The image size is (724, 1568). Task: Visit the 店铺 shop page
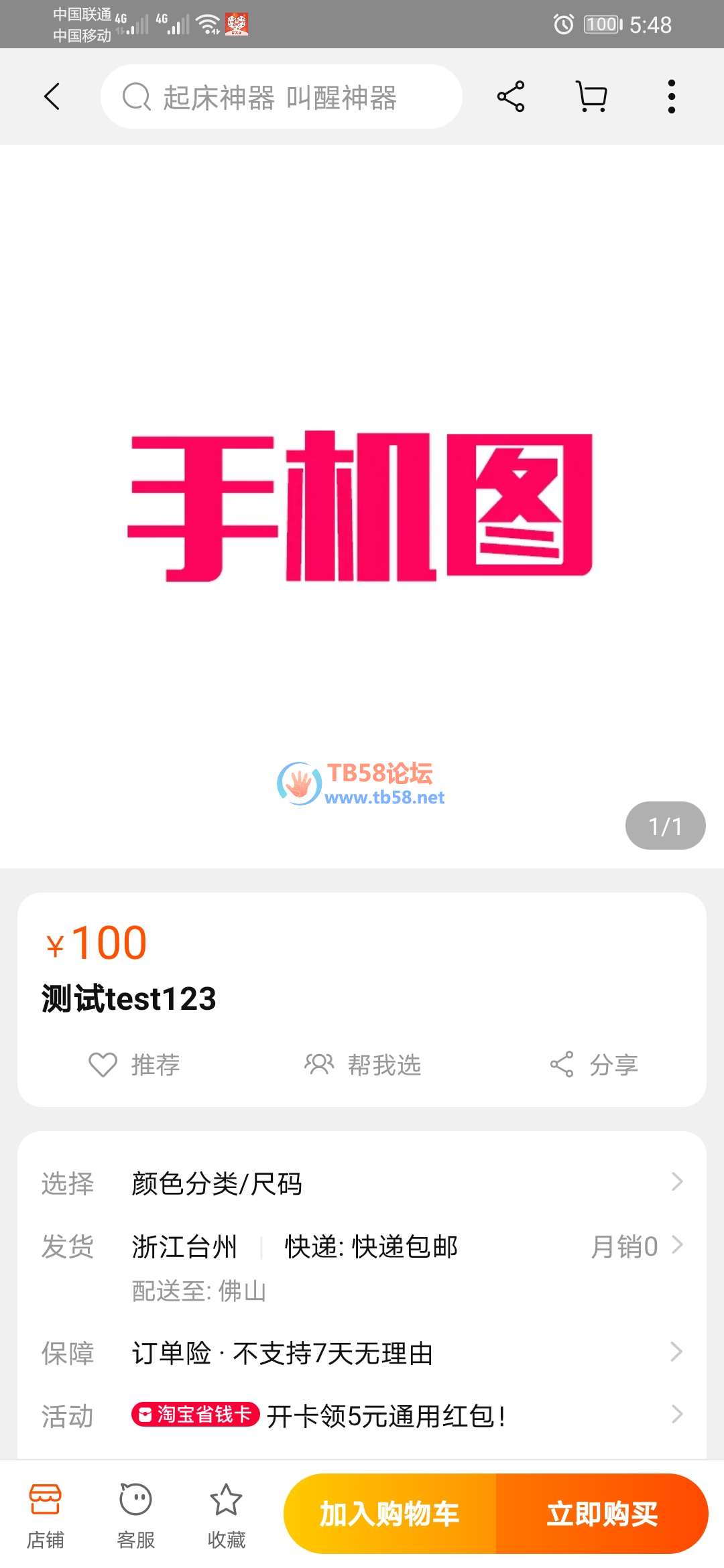(x=45, y=1516)
